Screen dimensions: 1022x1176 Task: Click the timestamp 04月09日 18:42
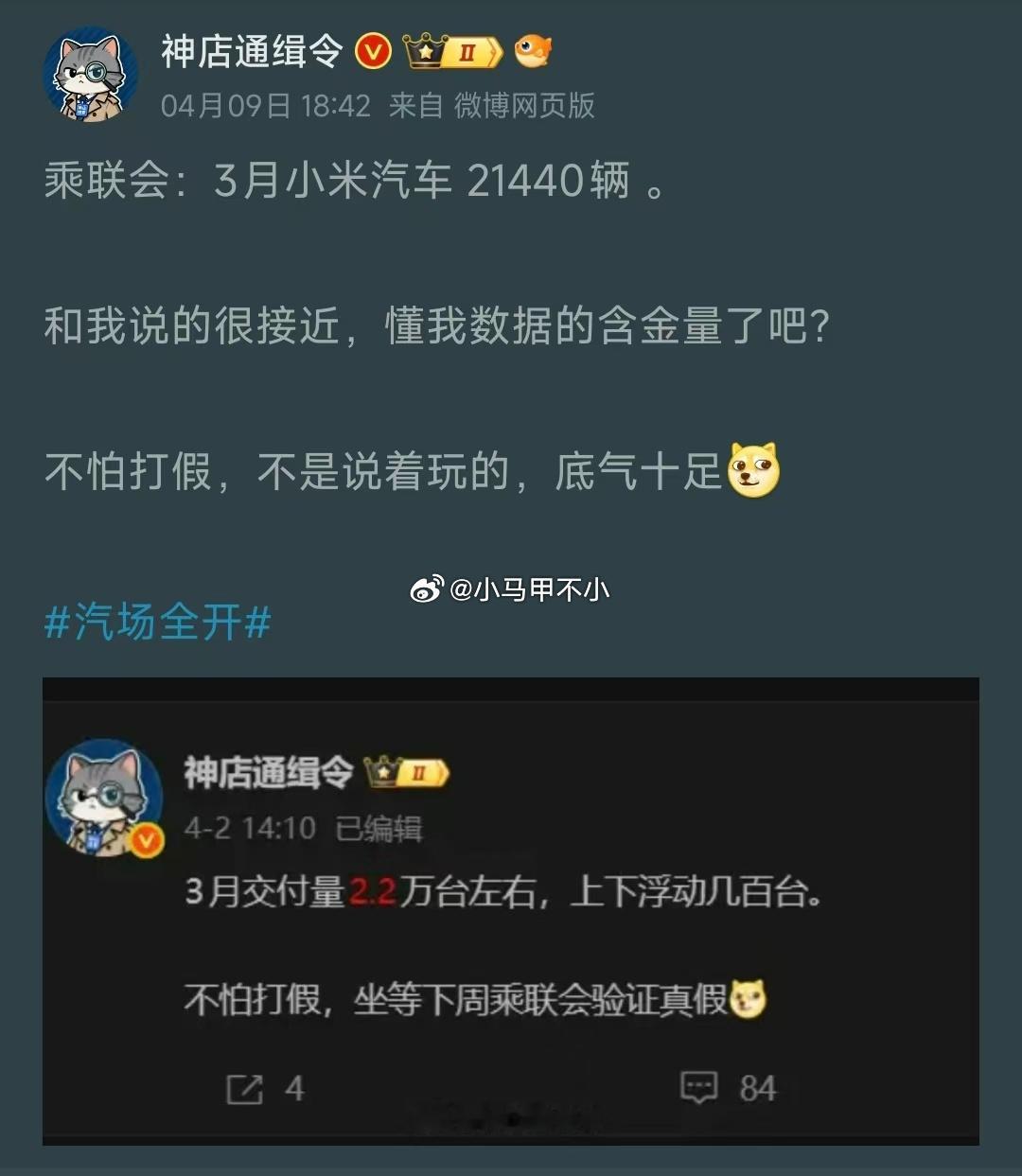coord(262,109)
